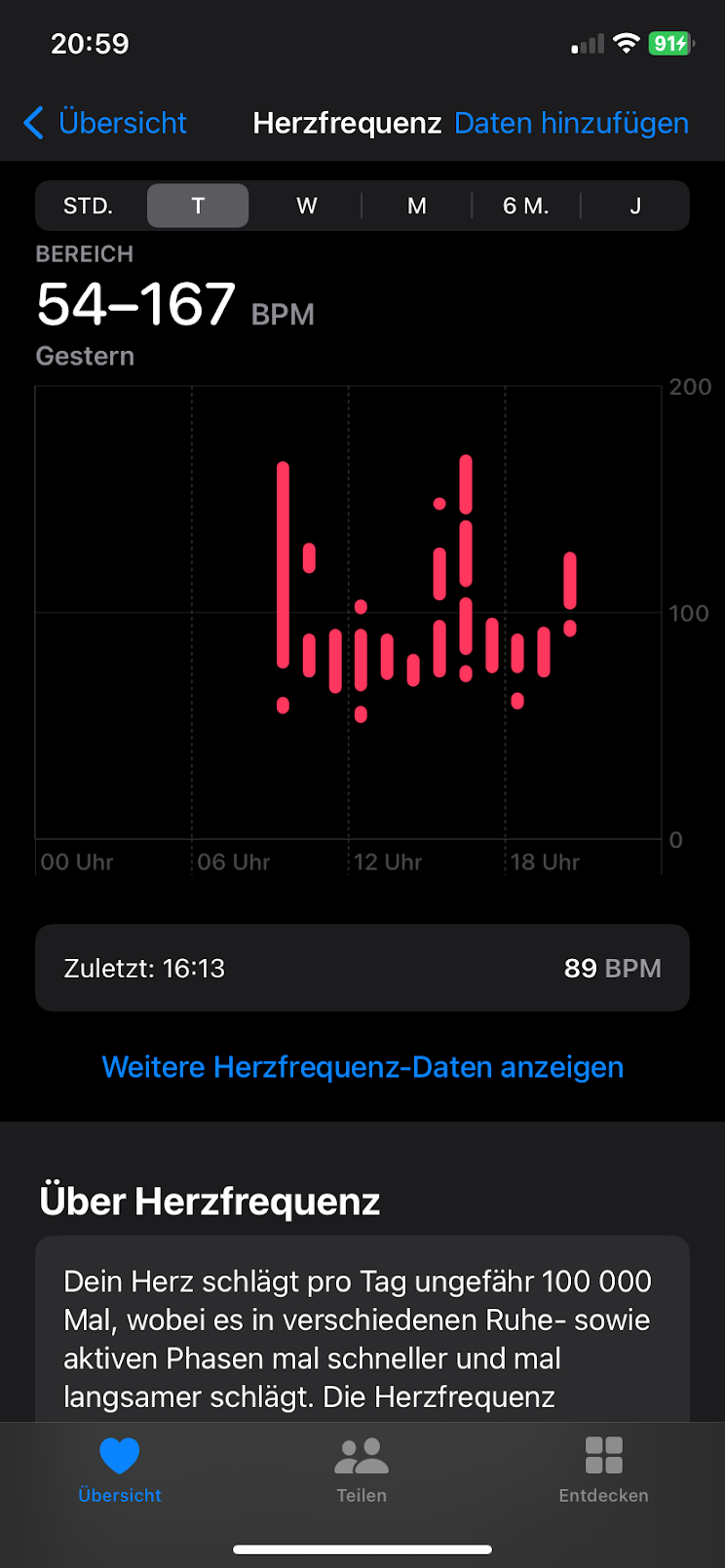Go back to Übersicht
725x1568 pixels.
coord(105,123)
